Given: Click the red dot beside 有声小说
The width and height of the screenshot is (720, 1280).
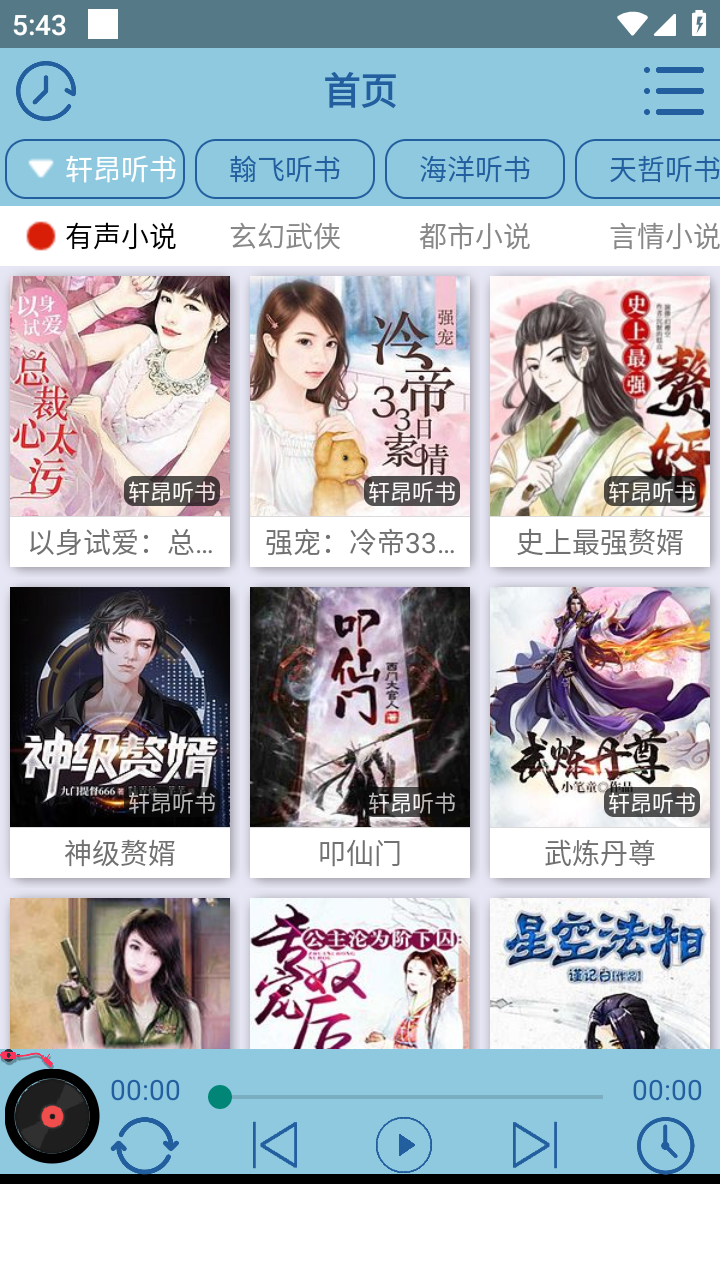Looking at the screenshot, I should (x=39, y=235).
